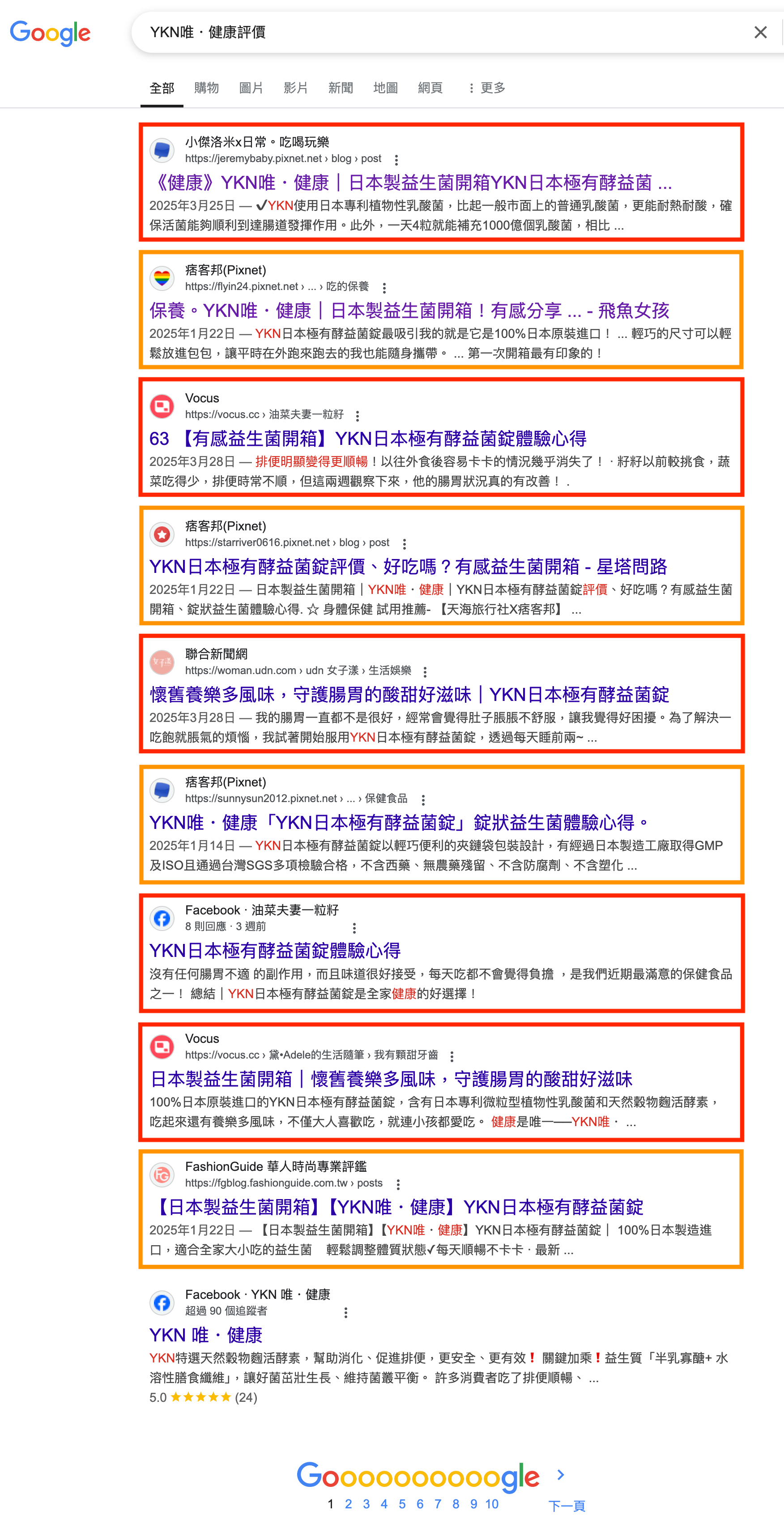Open the 聯合新聞網 懷舊養樂多風味 result
The image size is (784, 1537).
(x=409, y=695)
